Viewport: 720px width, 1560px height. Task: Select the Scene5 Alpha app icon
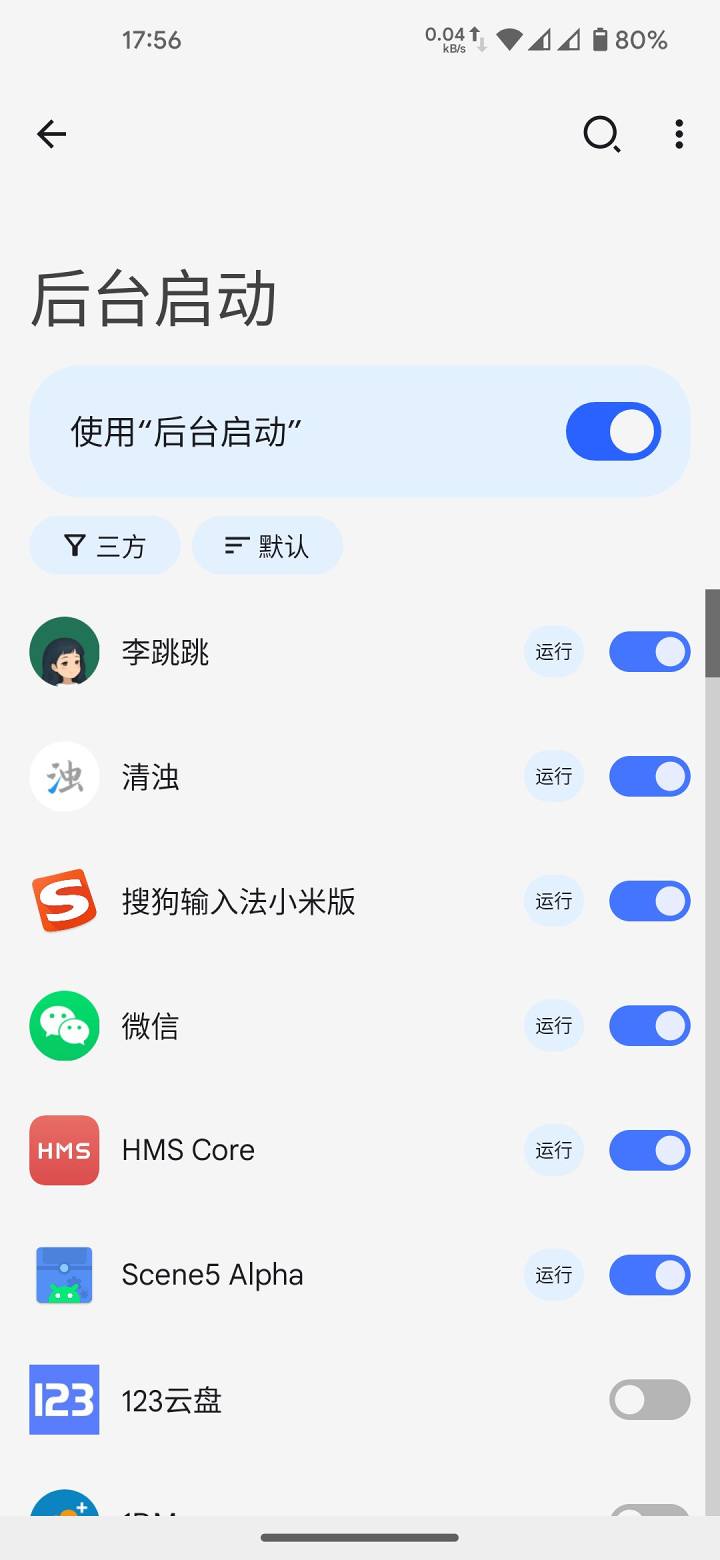click(64, 1275)
